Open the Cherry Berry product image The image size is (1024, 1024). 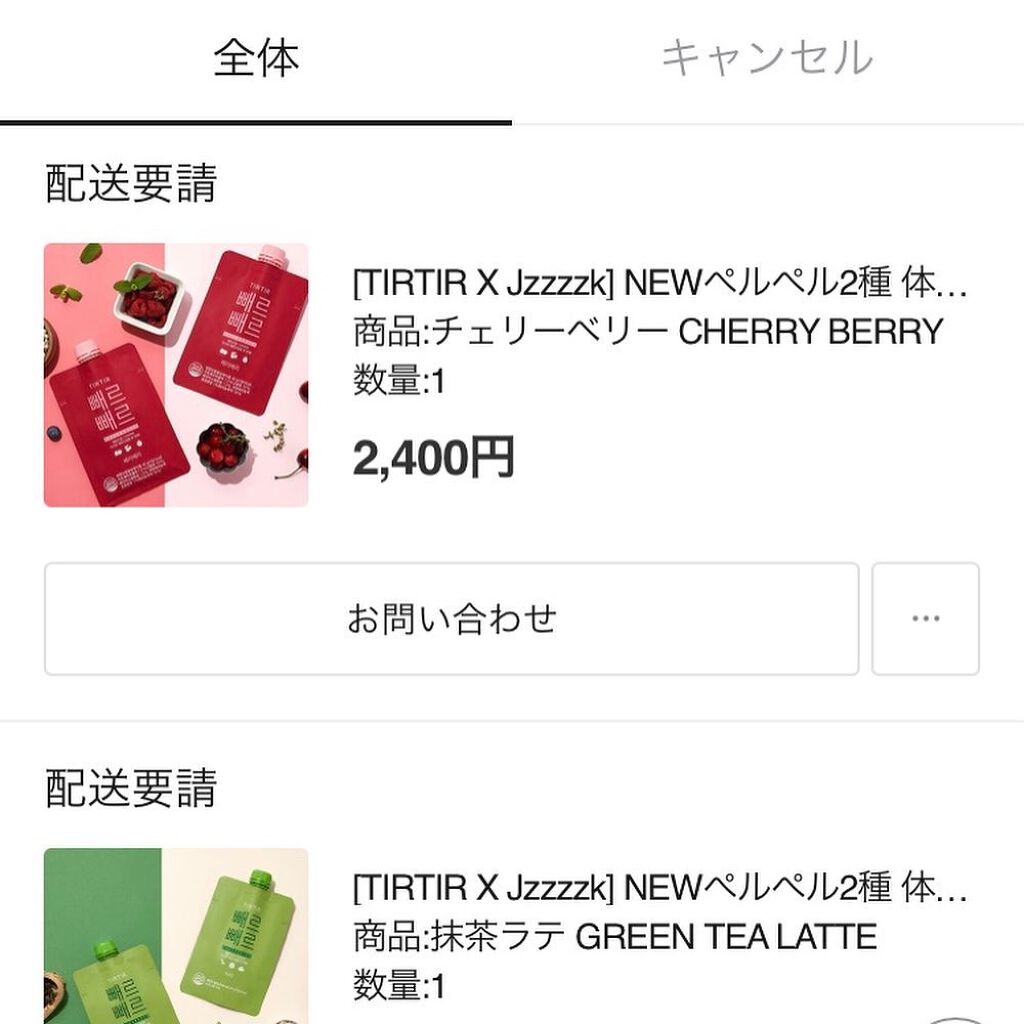[176, 375]
